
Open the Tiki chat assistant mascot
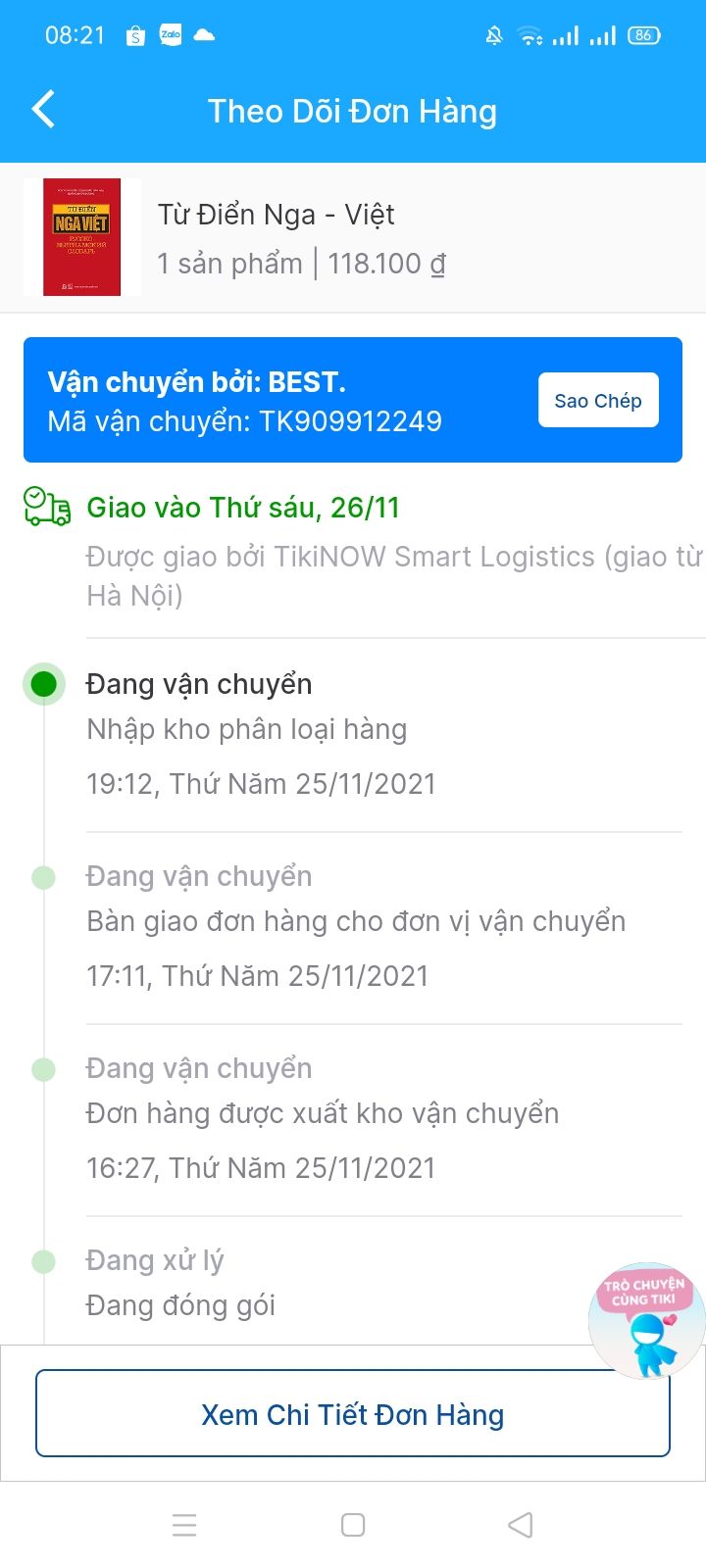pyautogui.click(x=646, y=1320)
